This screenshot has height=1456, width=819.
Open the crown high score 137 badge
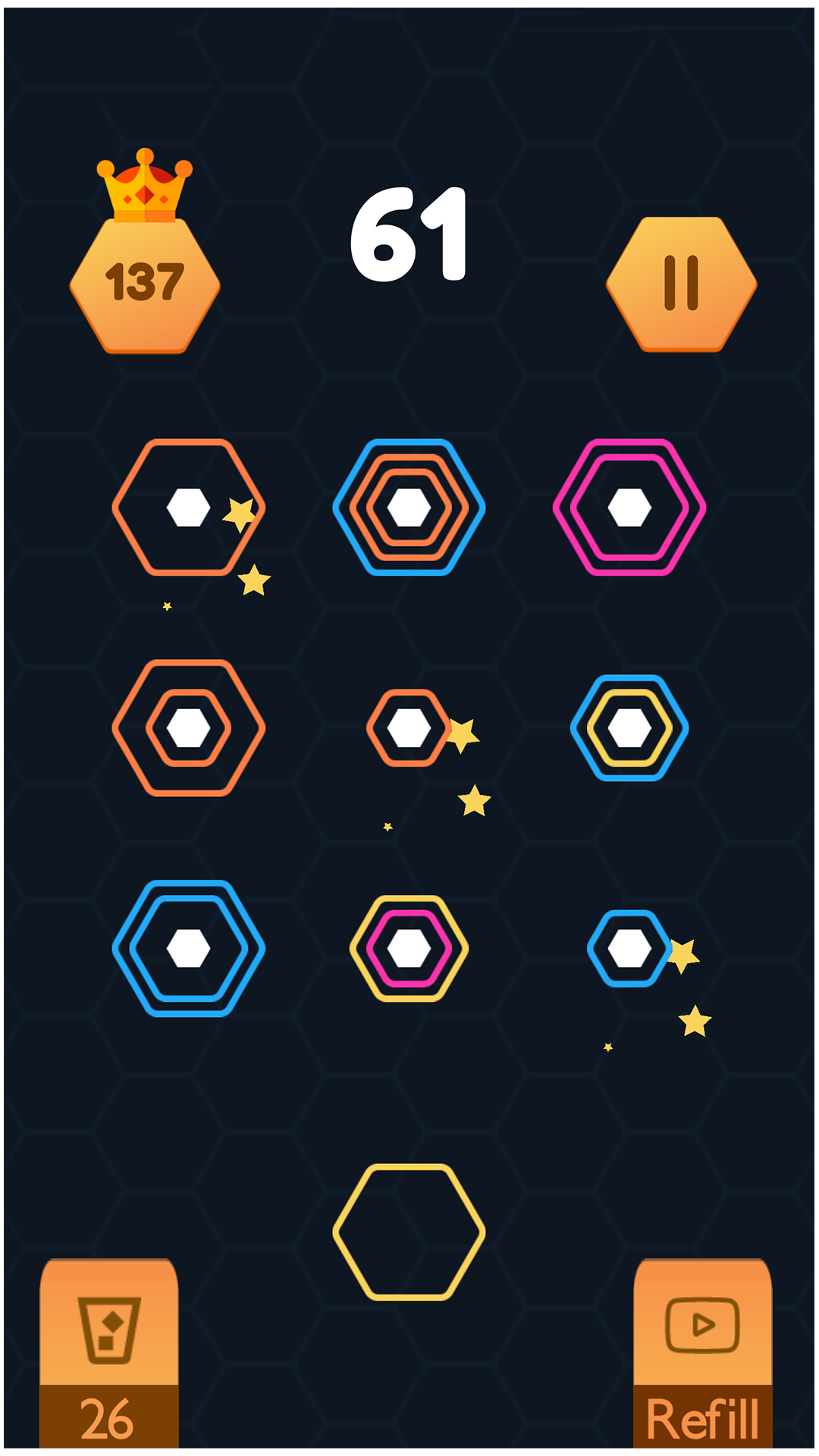tap(145, 284)
